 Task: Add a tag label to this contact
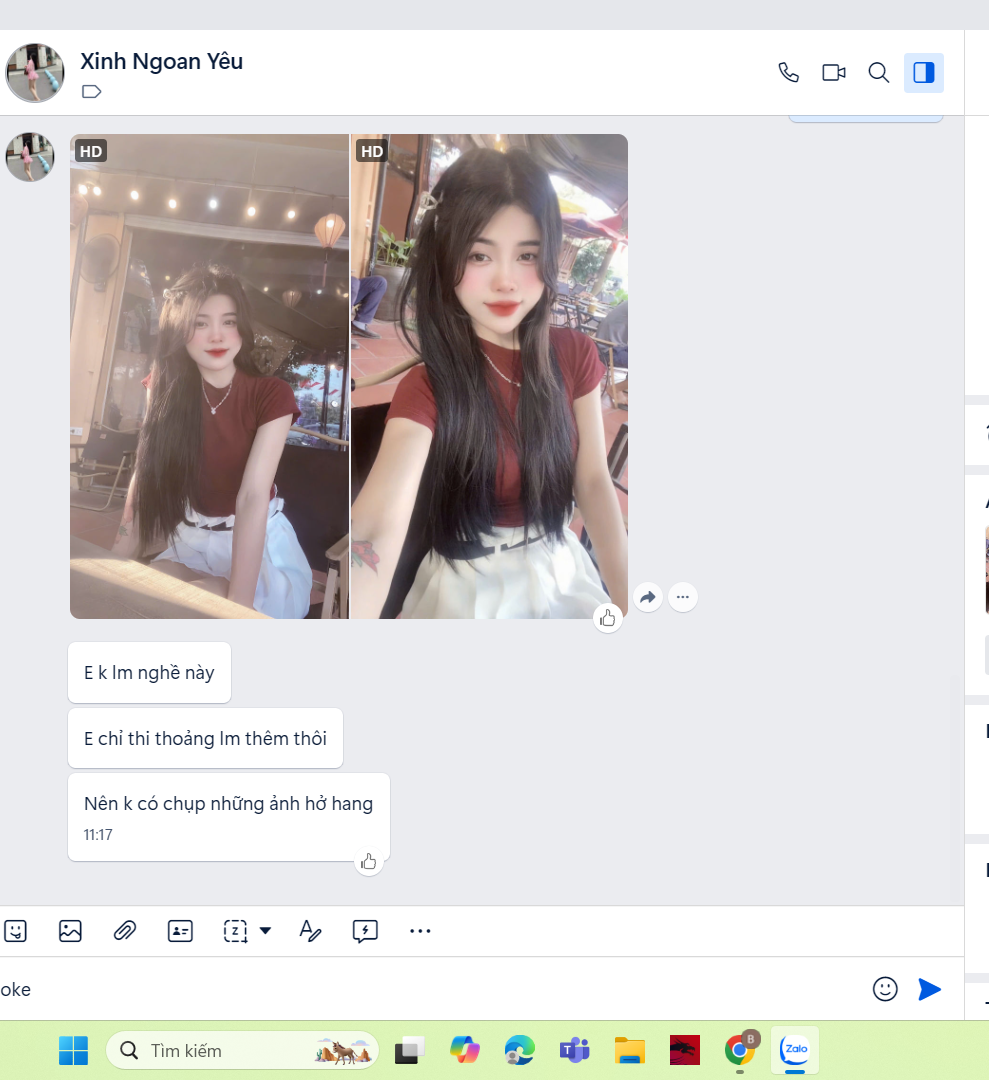(x=91, y=92)
